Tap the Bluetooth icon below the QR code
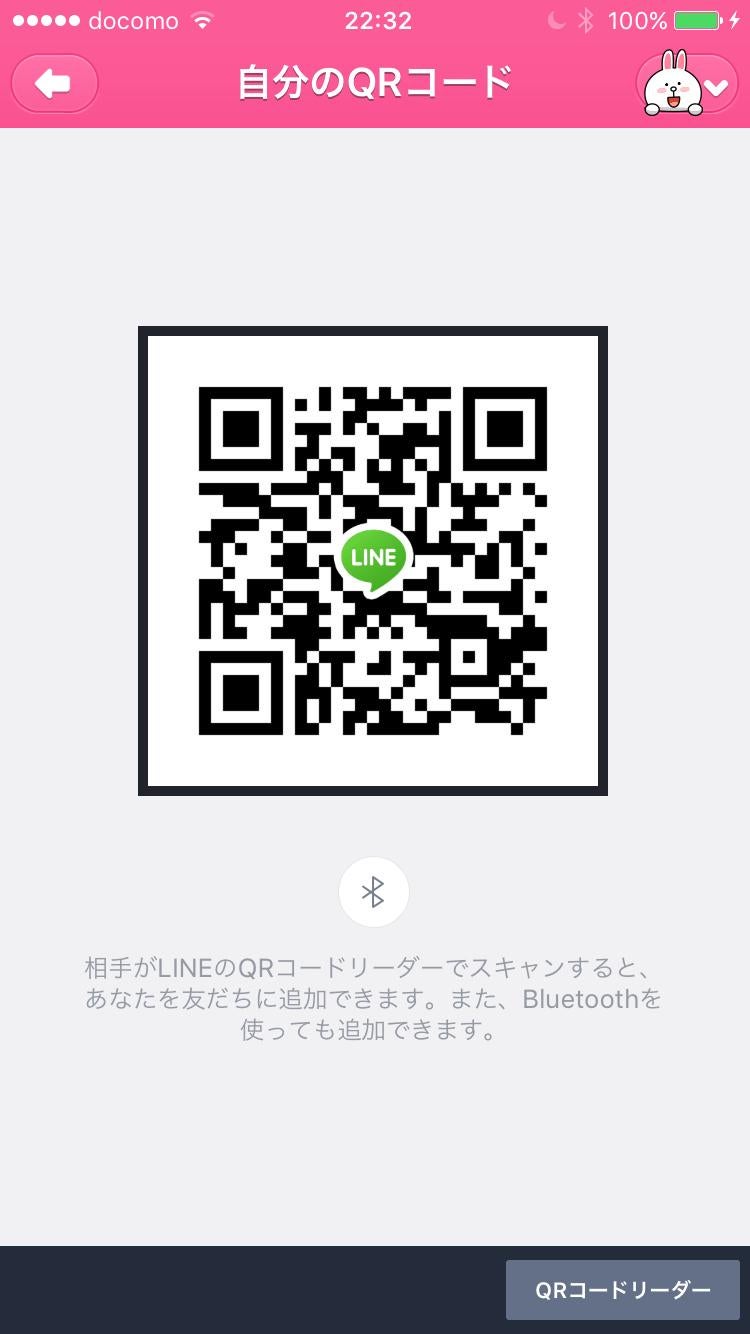This screenshot has width=750, height=1334. pyautogui.click(x=373, y=891)
